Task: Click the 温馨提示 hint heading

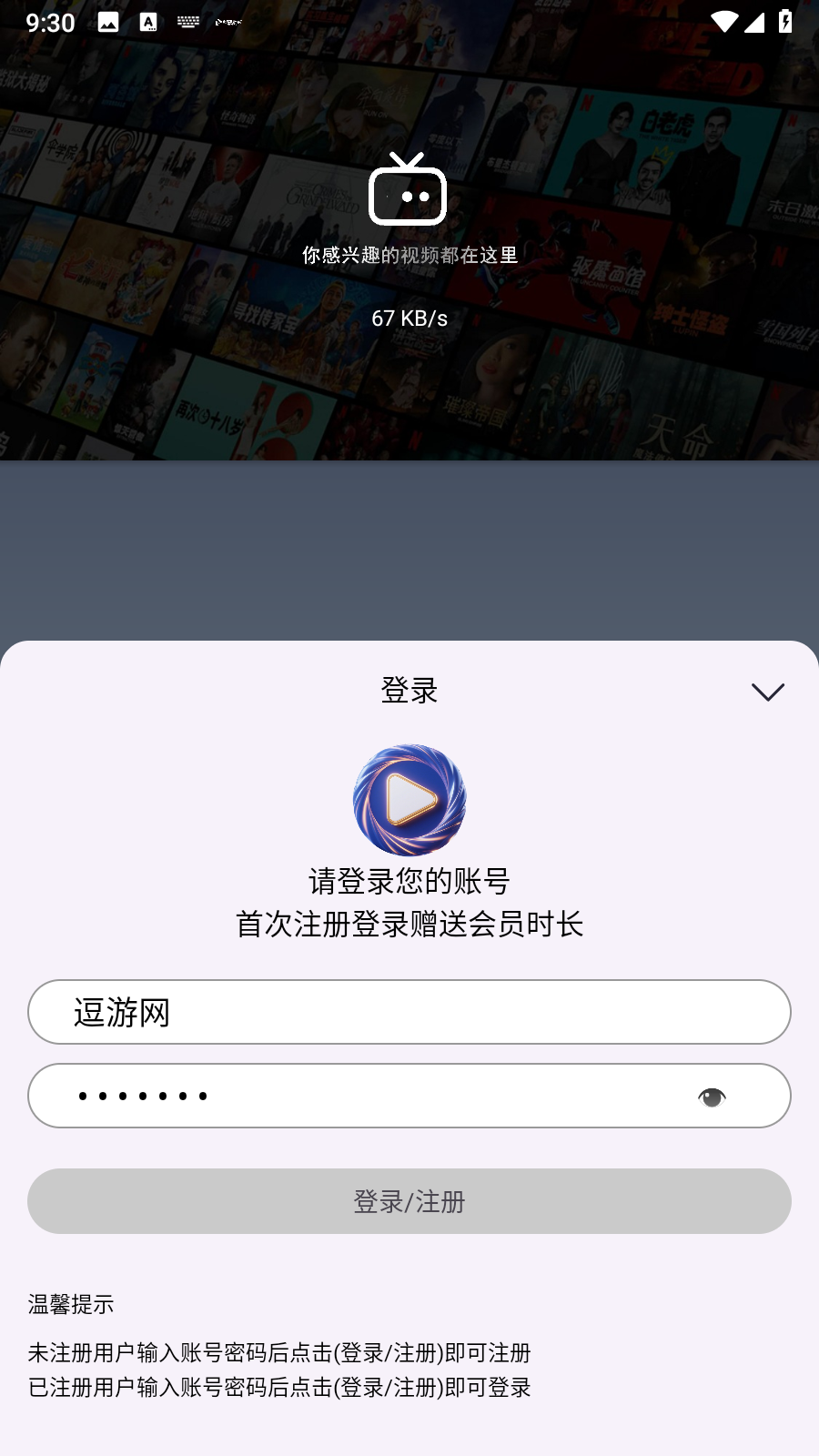Action: click(70, 1304)
